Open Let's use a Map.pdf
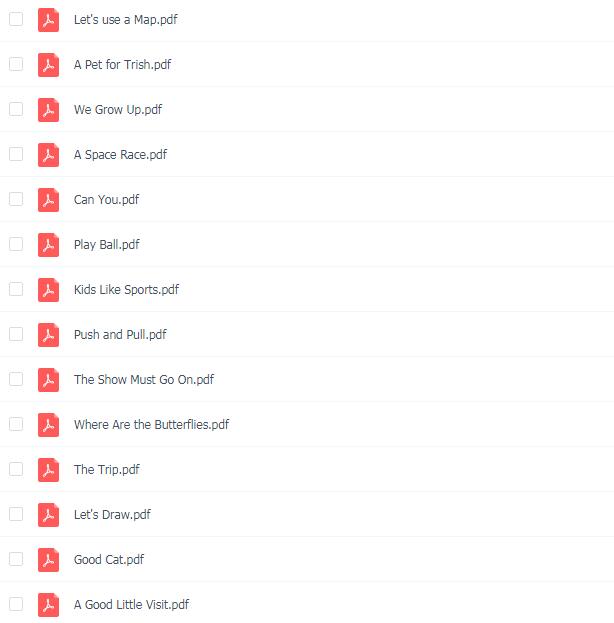 125,20
